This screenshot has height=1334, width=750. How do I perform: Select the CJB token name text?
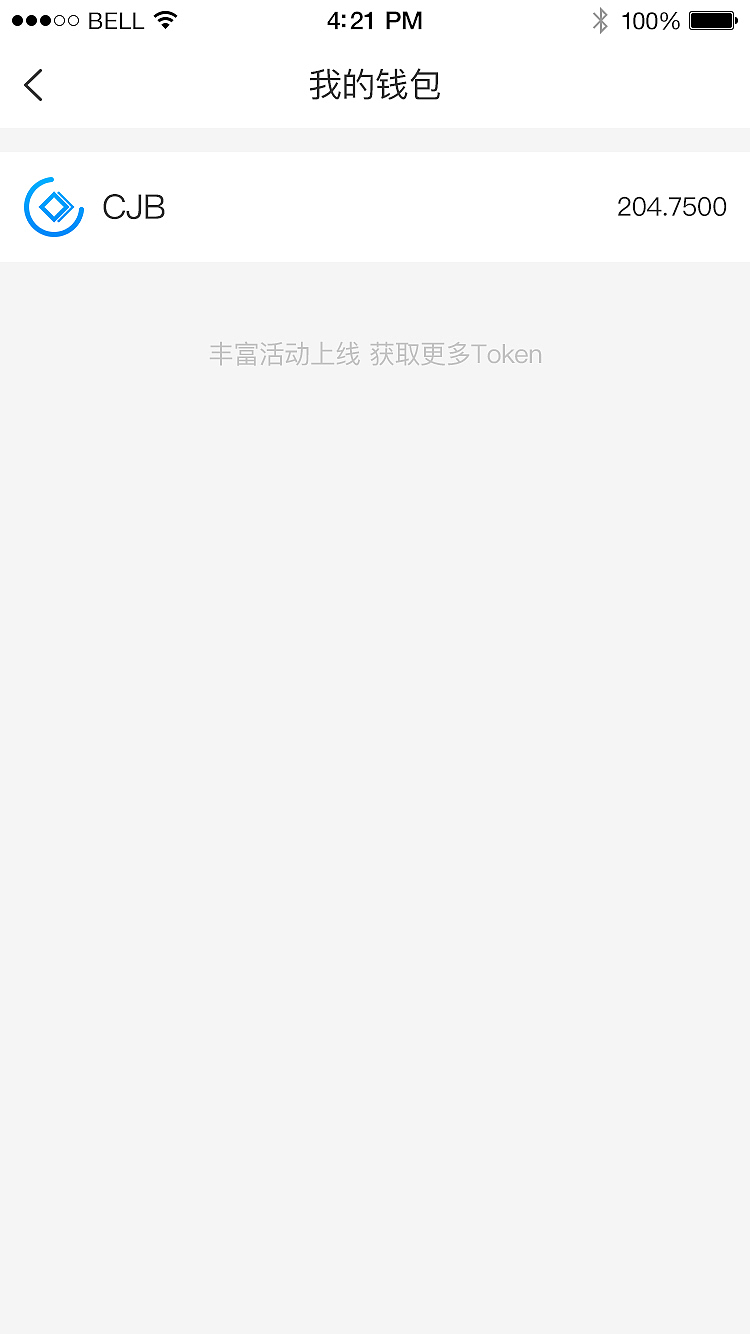[133, 207]
